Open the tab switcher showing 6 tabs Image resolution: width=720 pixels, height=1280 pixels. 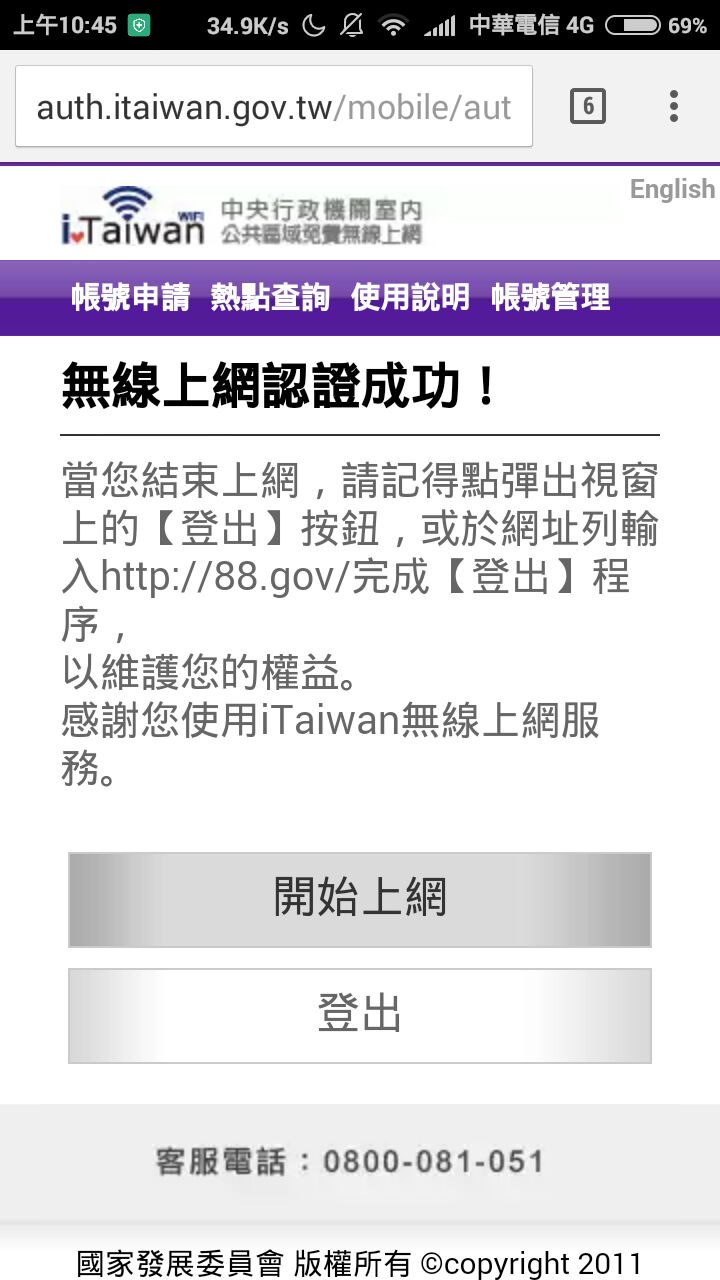point(588,106)
